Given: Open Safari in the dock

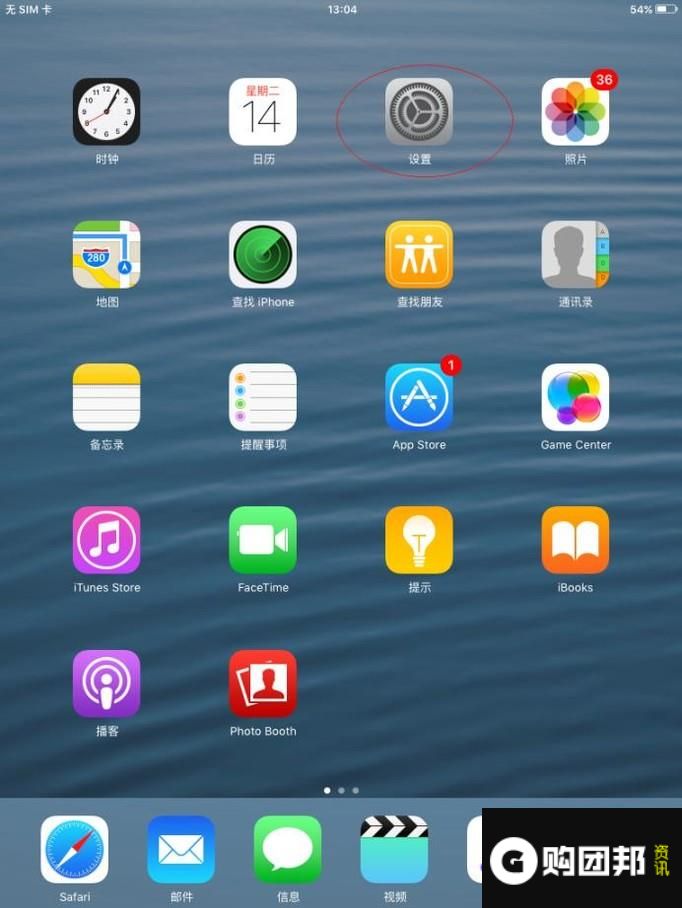Looking at the screenshot, I should [75, 850].
